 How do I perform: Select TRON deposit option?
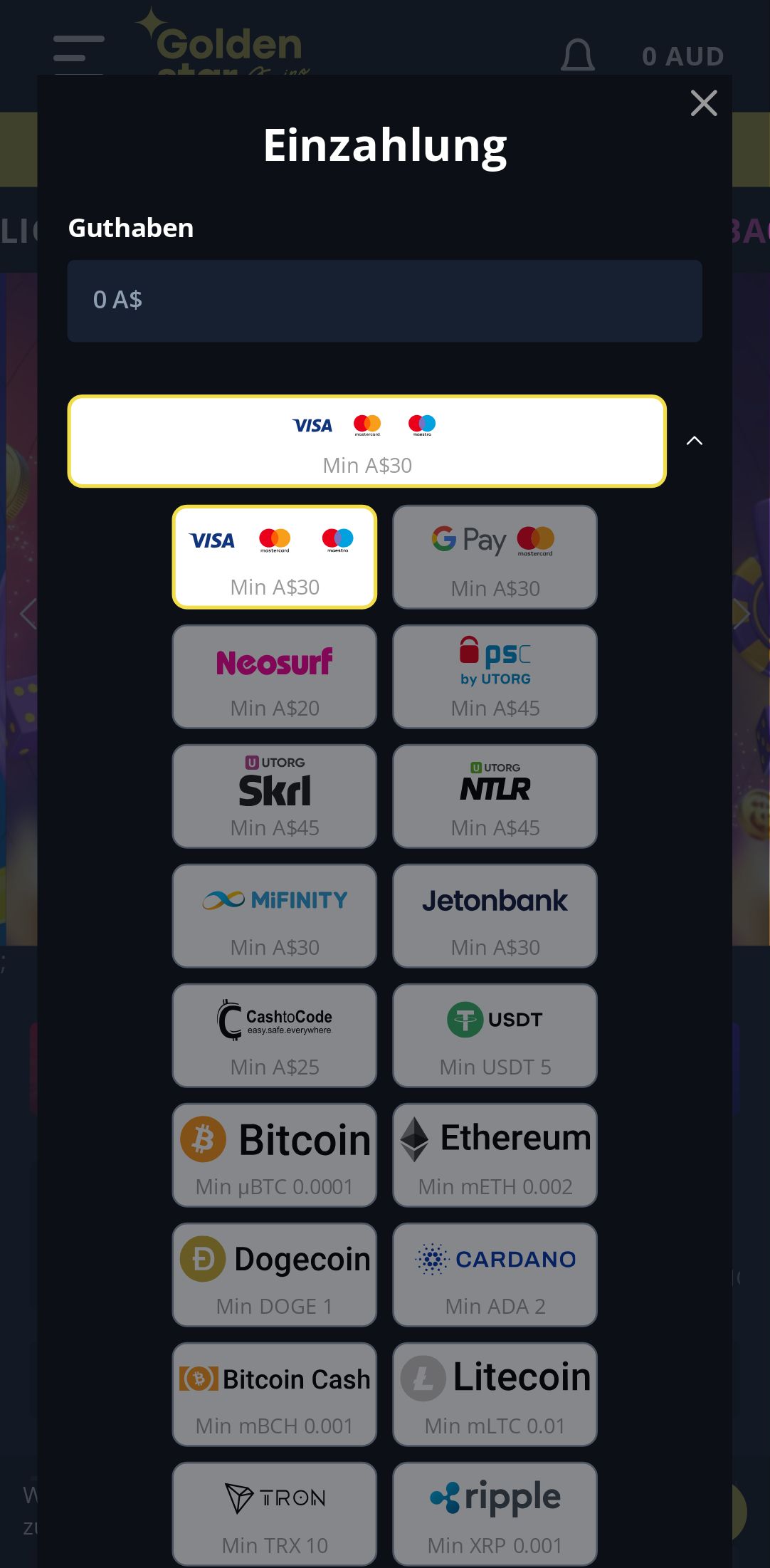tap(274, 1514)
